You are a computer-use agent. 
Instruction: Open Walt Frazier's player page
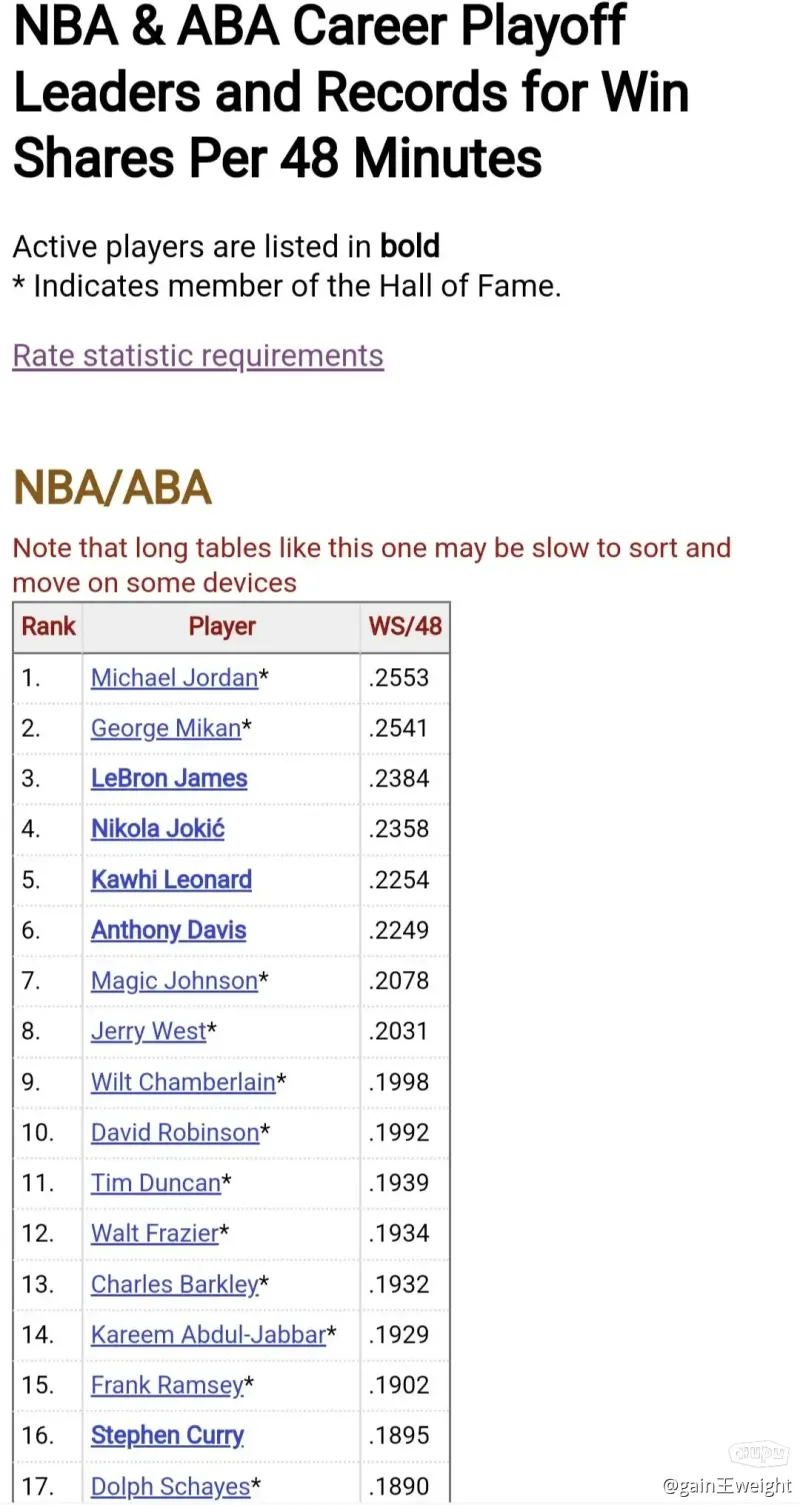pyautogui.click(x=155, y=1234)
